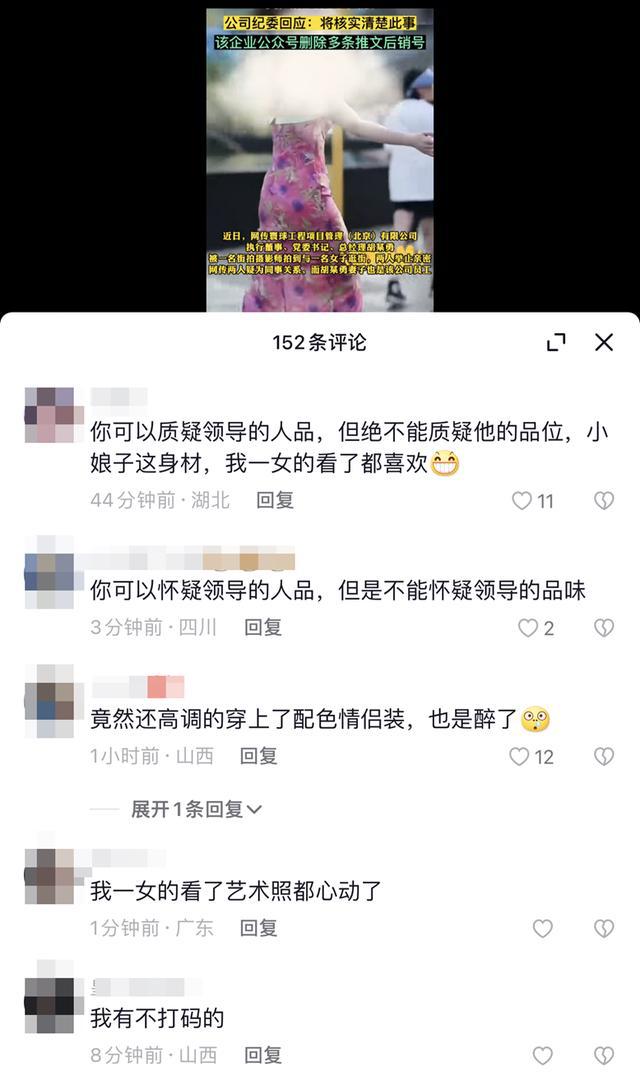This screenshot has height=1076, width=640.
Task: Dislike the comment from 广东
Action: [603, 929]
